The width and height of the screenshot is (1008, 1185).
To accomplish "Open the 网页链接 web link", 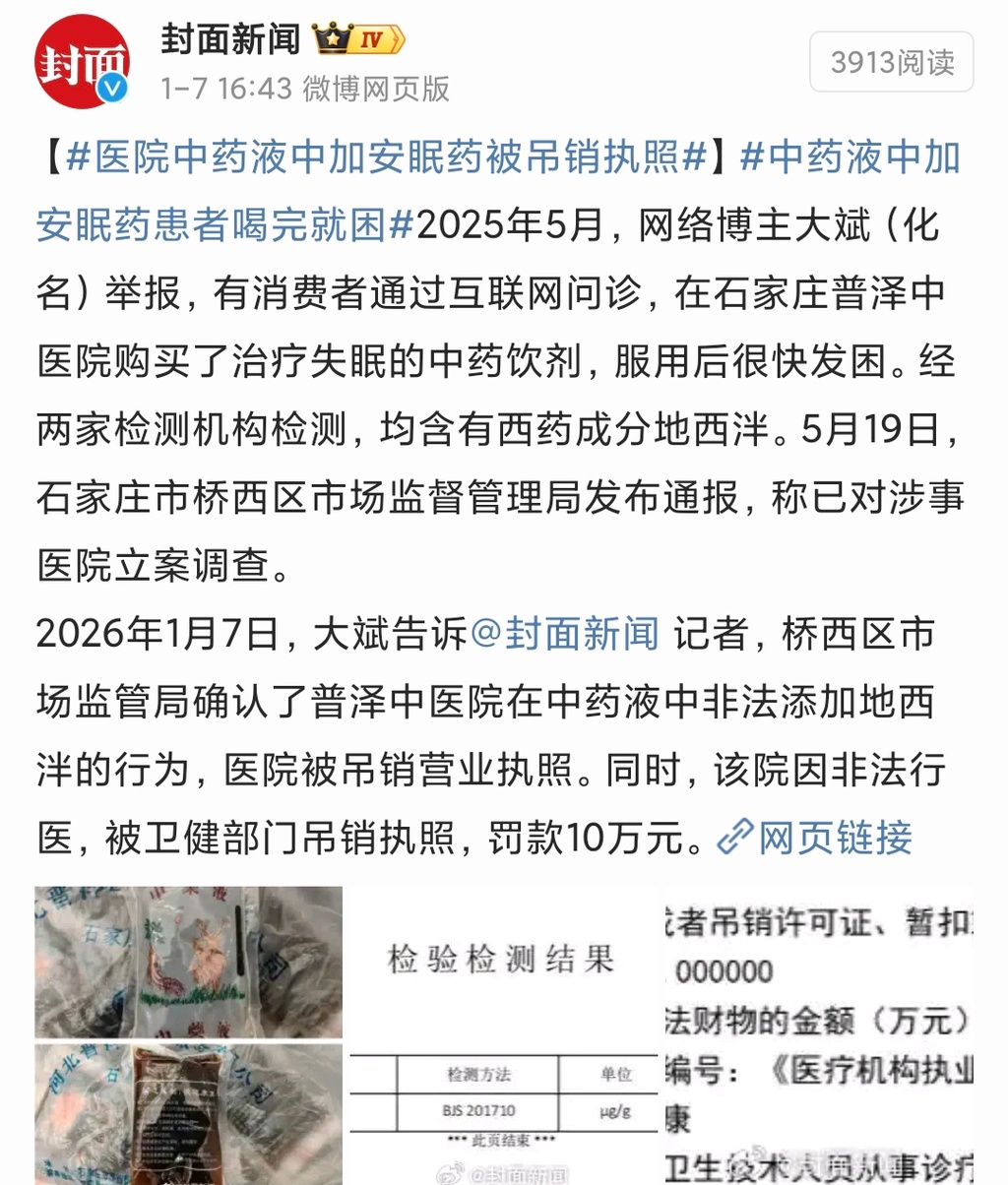I will (x=815, y=838).
